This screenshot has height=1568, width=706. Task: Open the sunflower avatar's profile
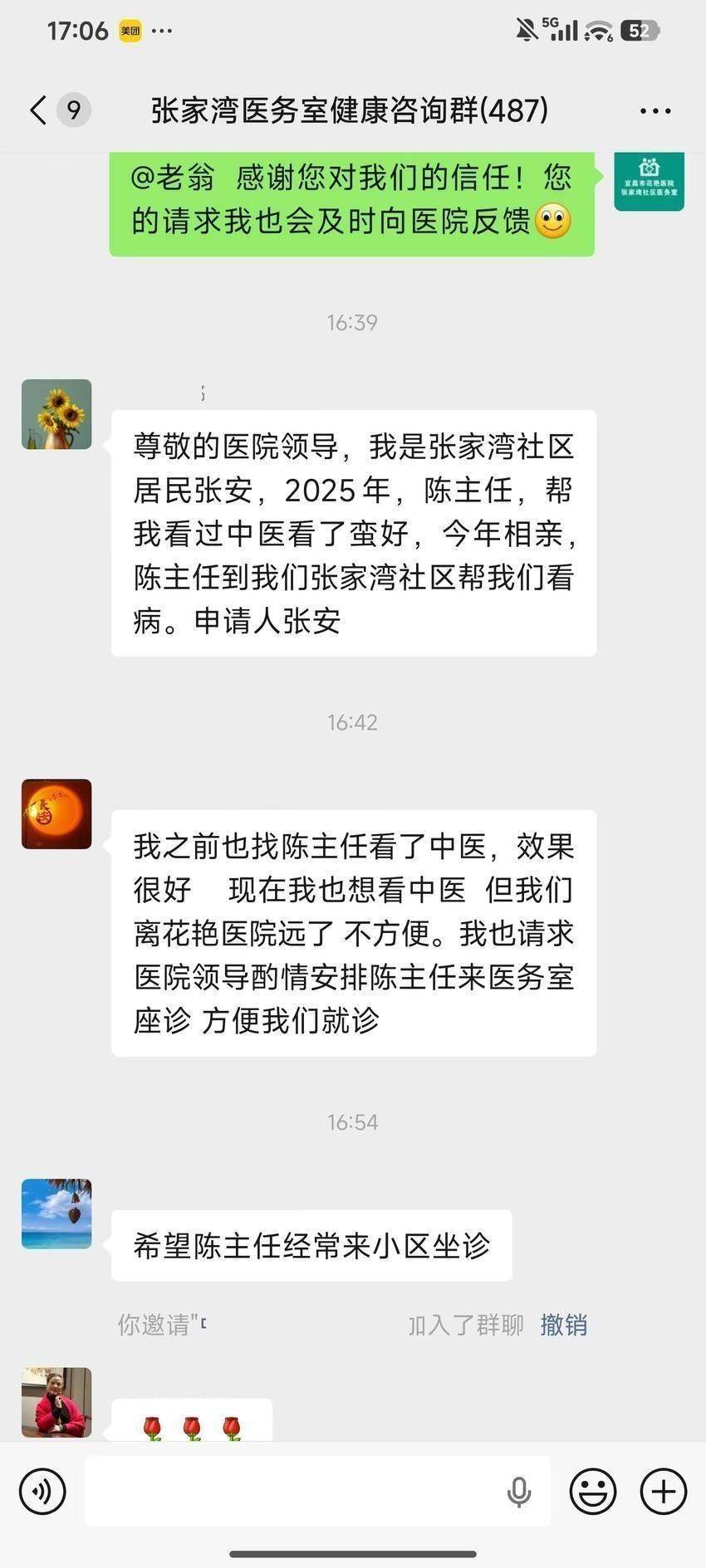point(56,415)
